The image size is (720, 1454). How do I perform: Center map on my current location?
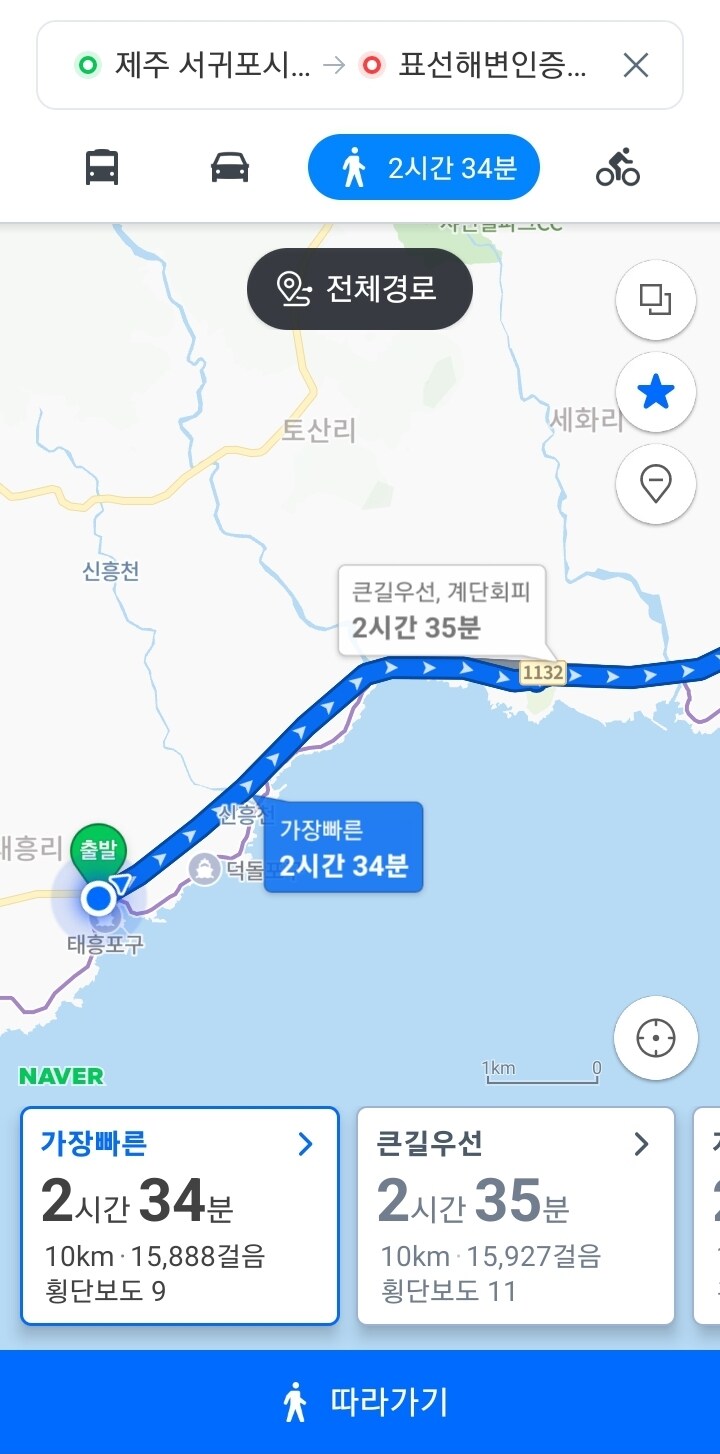click(656, 1039)
